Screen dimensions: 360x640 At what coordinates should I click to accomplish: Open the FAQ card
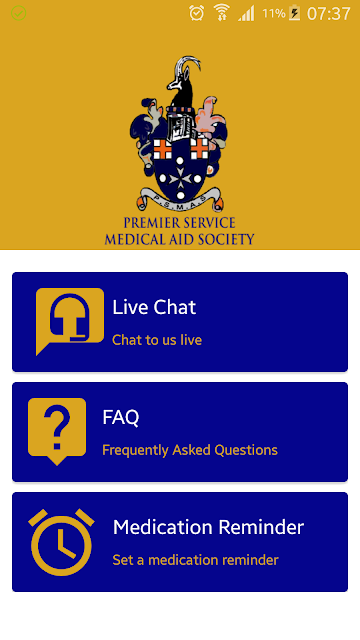pyautogui.click(x=180, y=432)
